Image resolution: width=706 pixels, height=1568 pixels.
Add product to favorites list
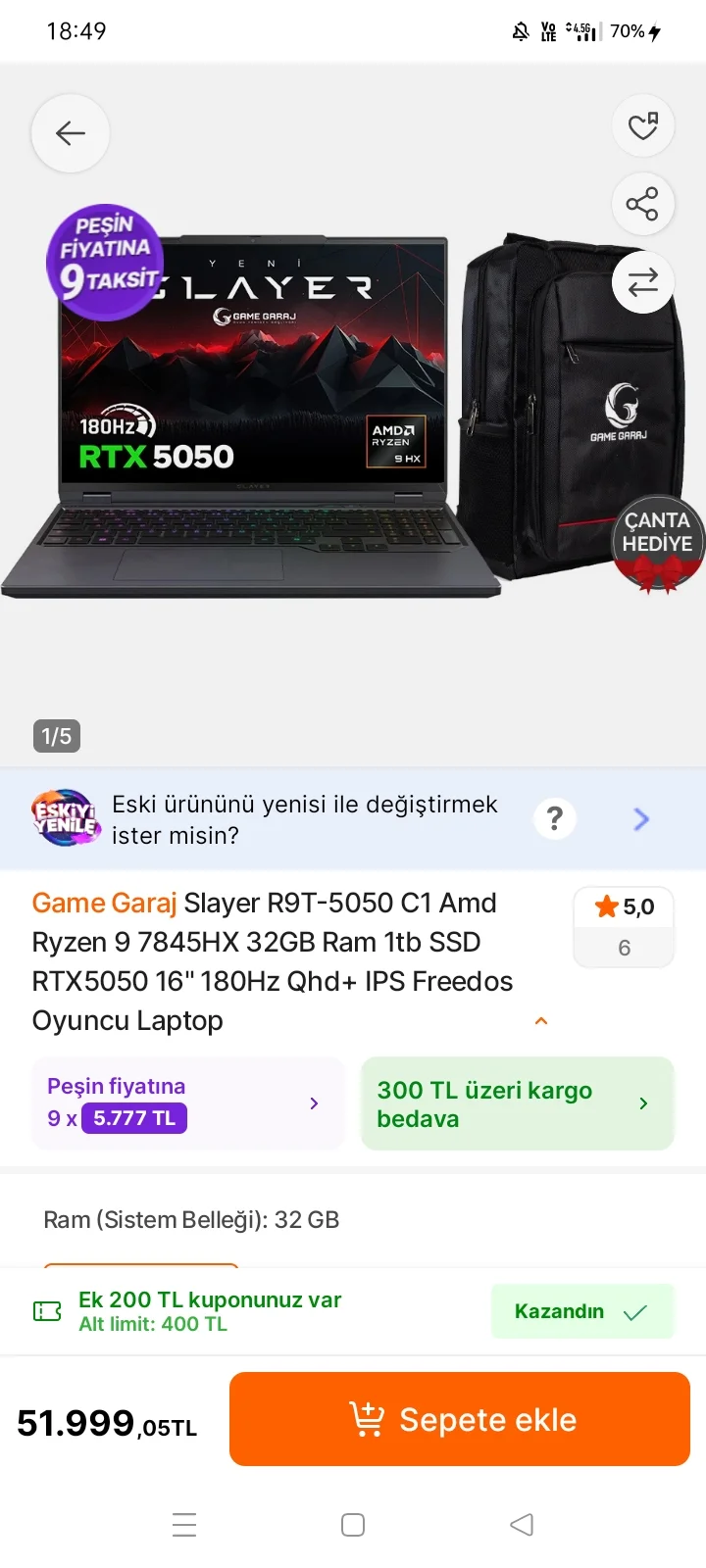coord(643,126)
